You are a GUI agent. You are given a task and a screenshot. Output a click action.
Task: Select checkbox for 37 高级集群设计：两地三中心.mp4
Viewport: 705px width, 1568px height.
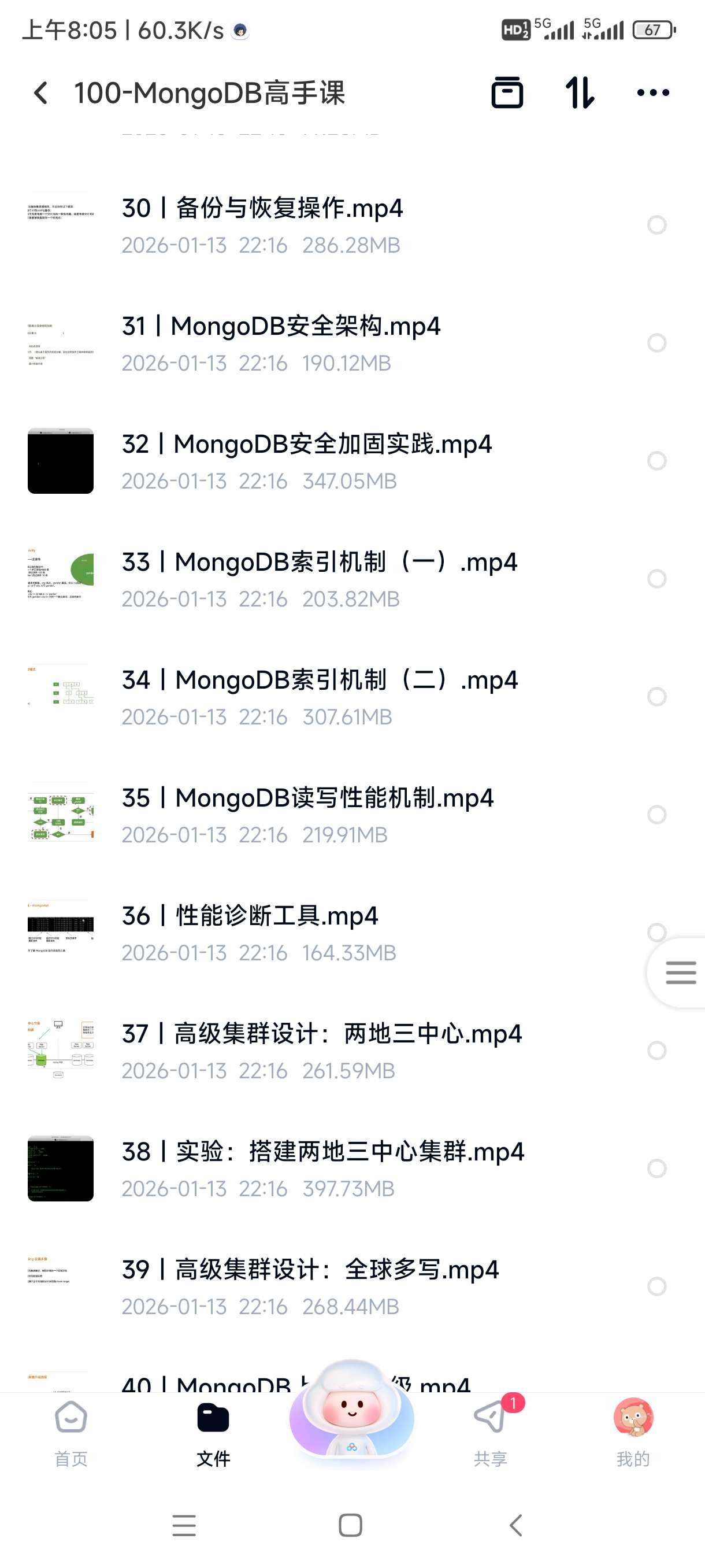(x=656, y=1050)
